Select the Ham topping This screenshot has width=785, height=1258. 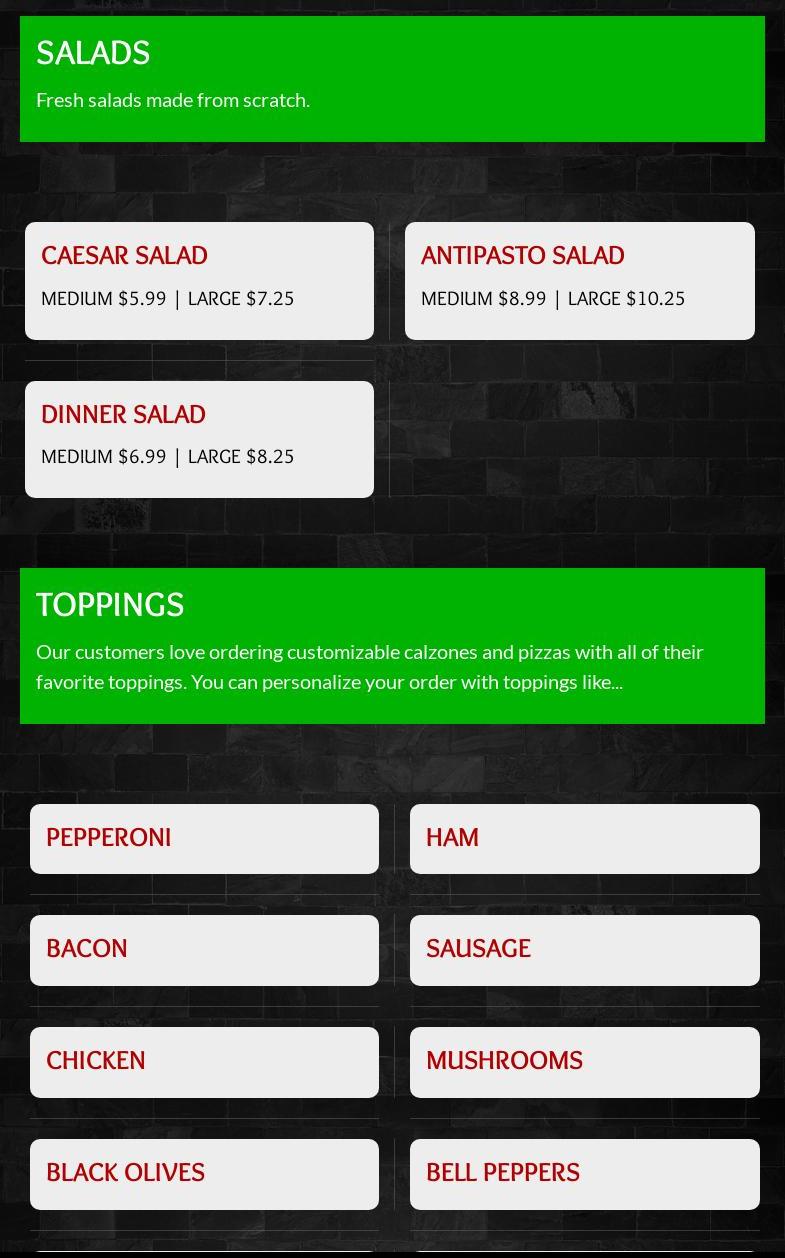pyautogui.click(x=584, y=838)
